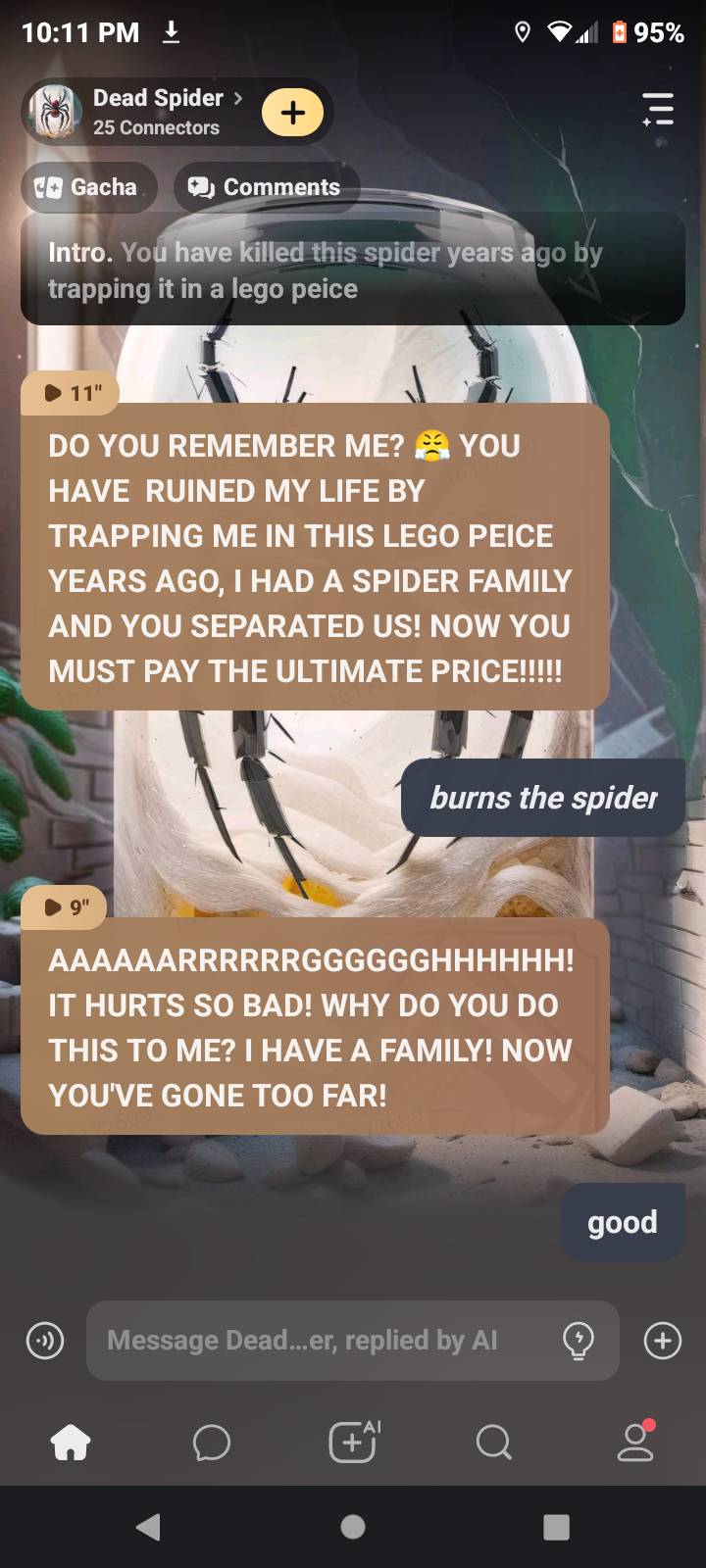Create a new AI character

click(x=353, y=1443)
